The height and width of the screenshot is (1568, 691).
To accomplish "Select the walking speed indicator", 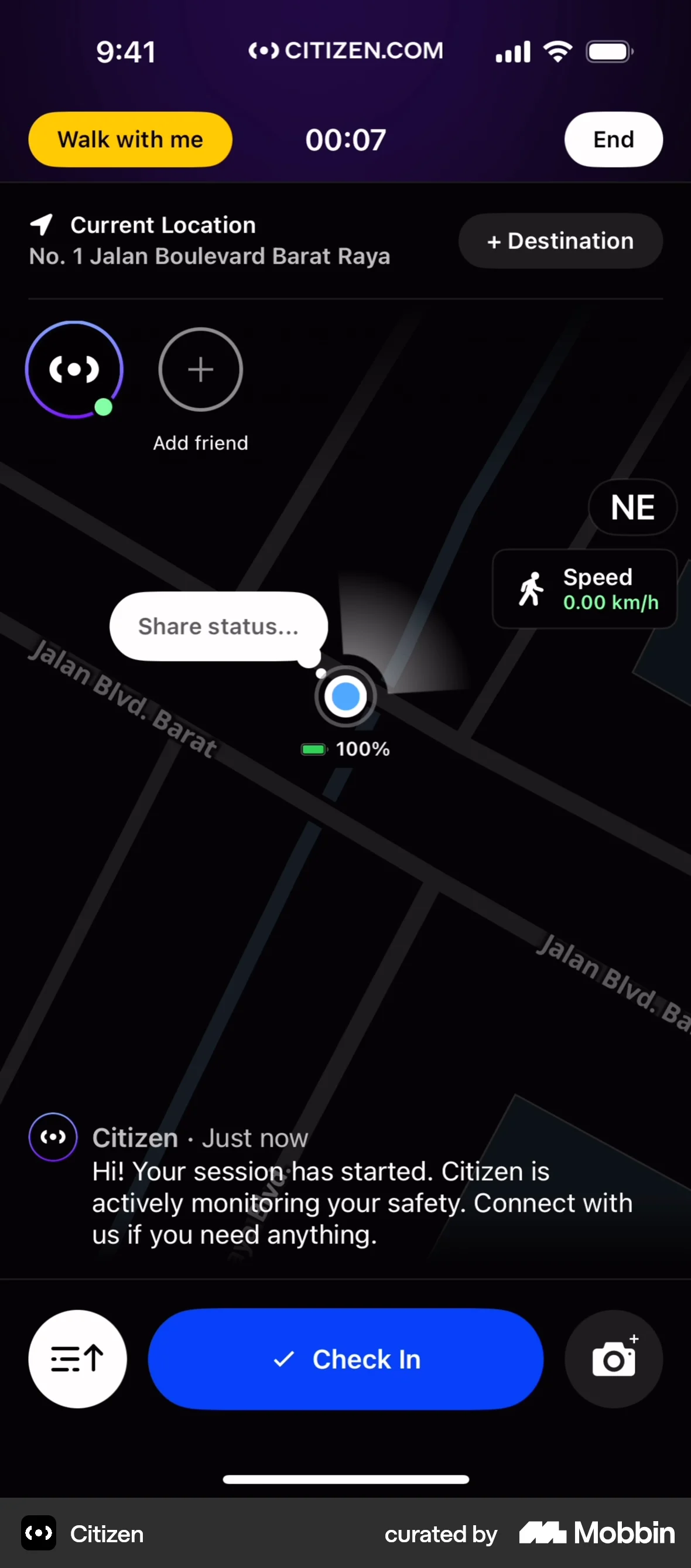I will [x=584, y=589].
